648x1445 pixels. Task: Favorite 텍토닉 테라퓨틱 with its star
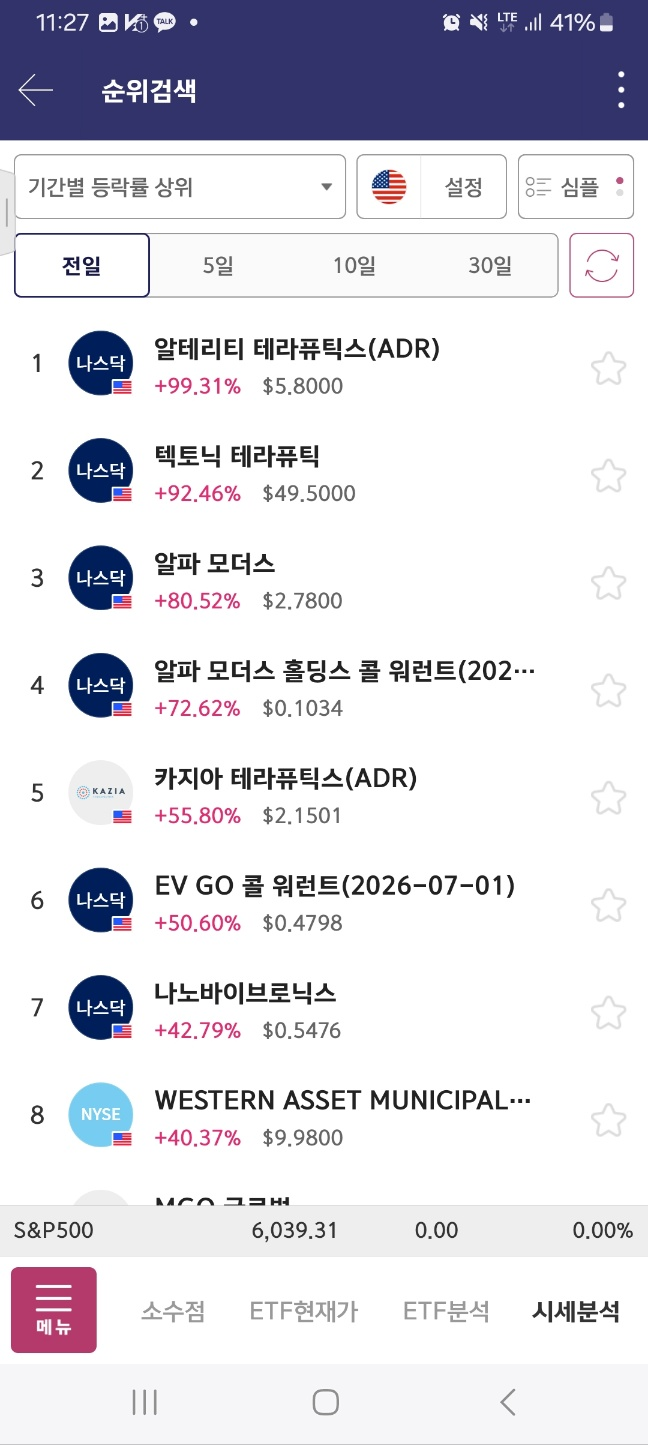(608, 475)
